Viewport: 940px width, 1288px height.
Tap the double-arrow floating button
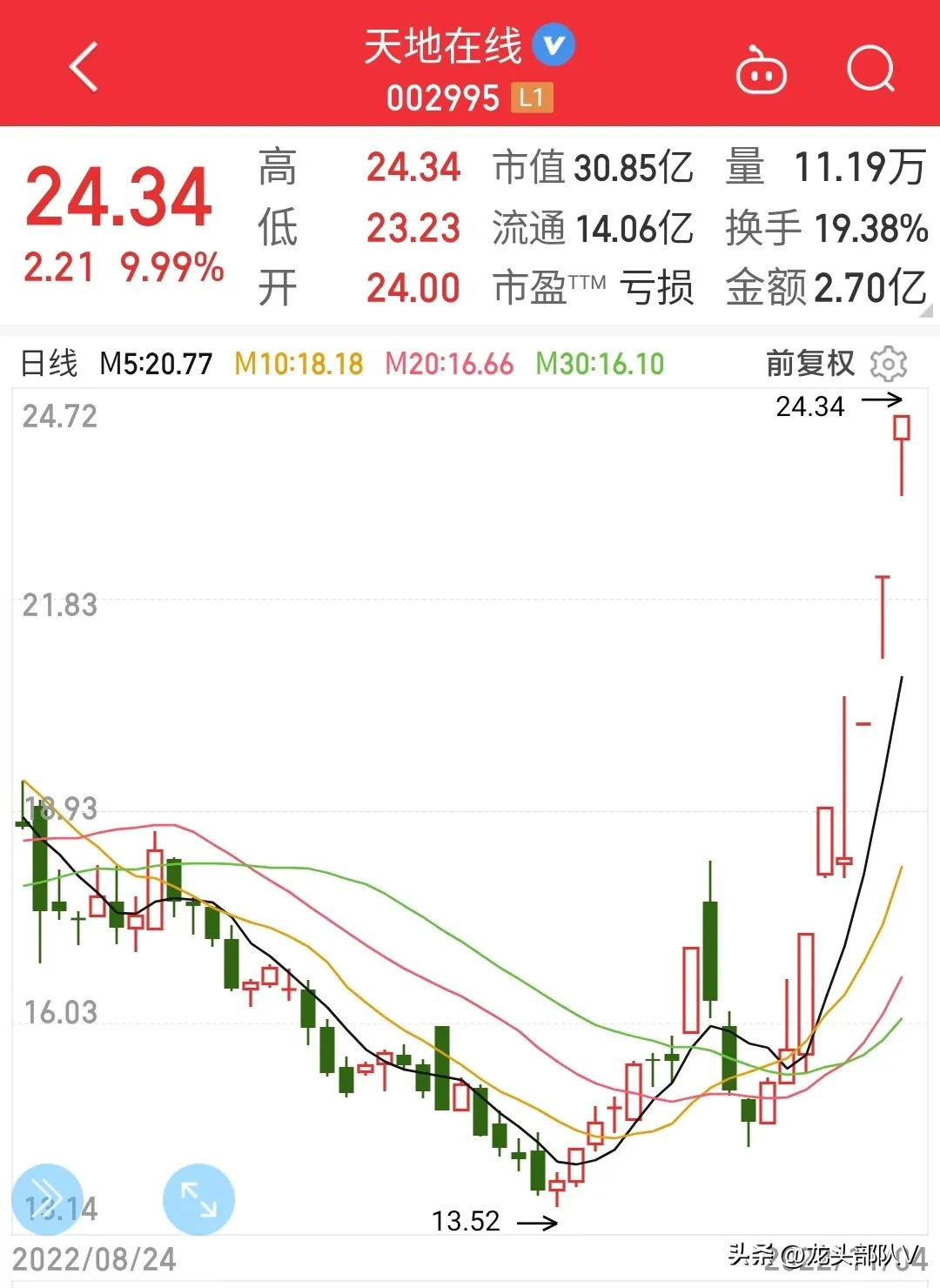click(x=47, y=1199)
